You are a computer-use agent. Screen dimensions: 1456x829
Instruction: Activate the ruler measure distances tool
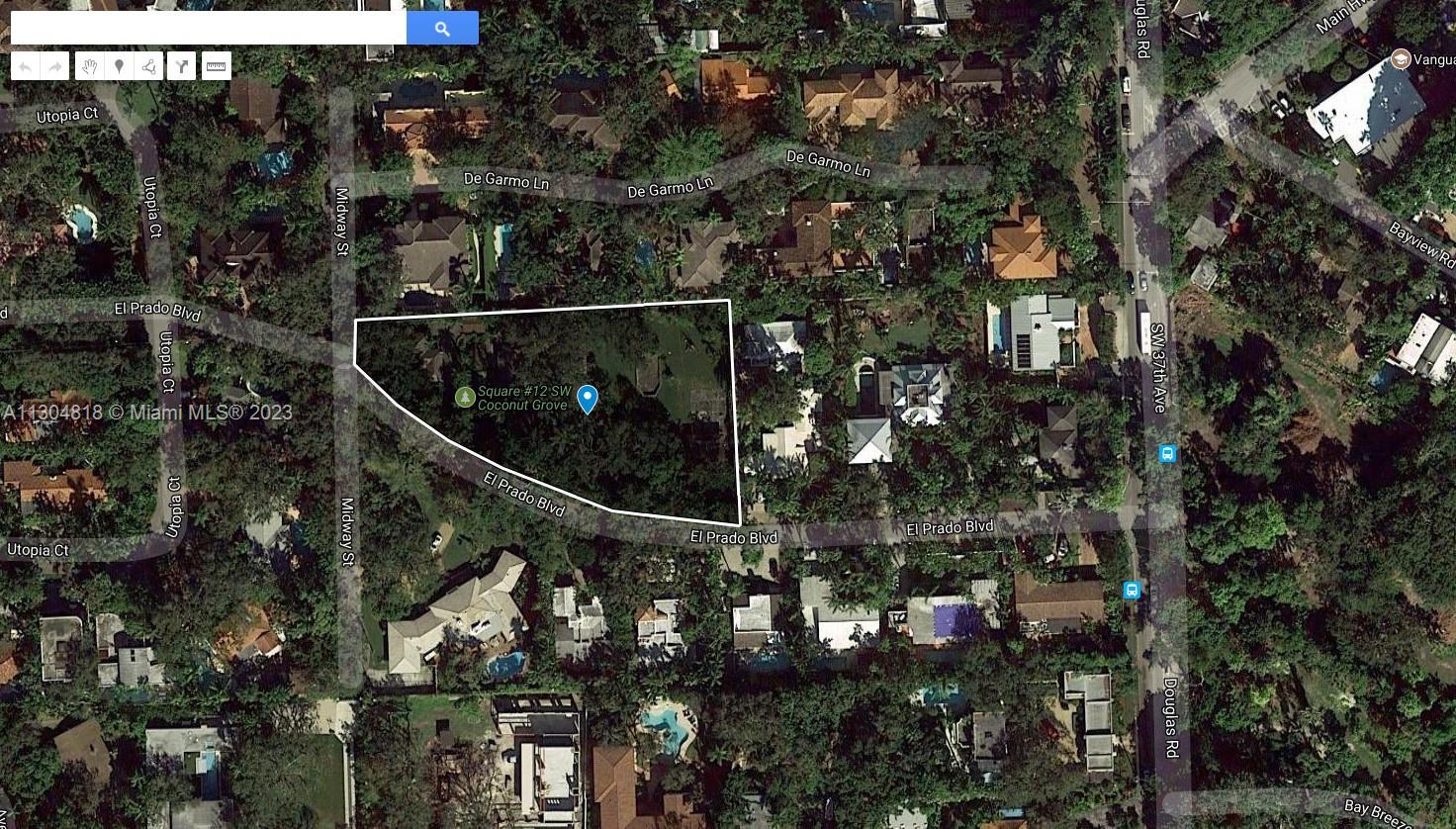pyautogui.click(x=216, y=66)
